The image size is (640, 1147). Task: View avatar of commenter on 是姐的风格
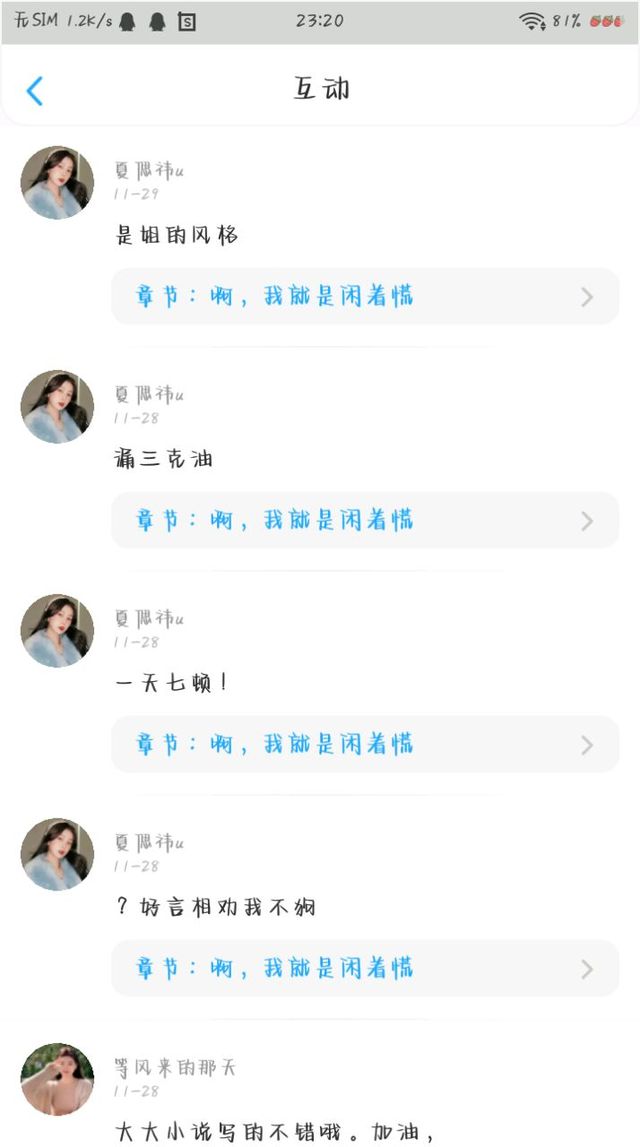pos(57,183)
